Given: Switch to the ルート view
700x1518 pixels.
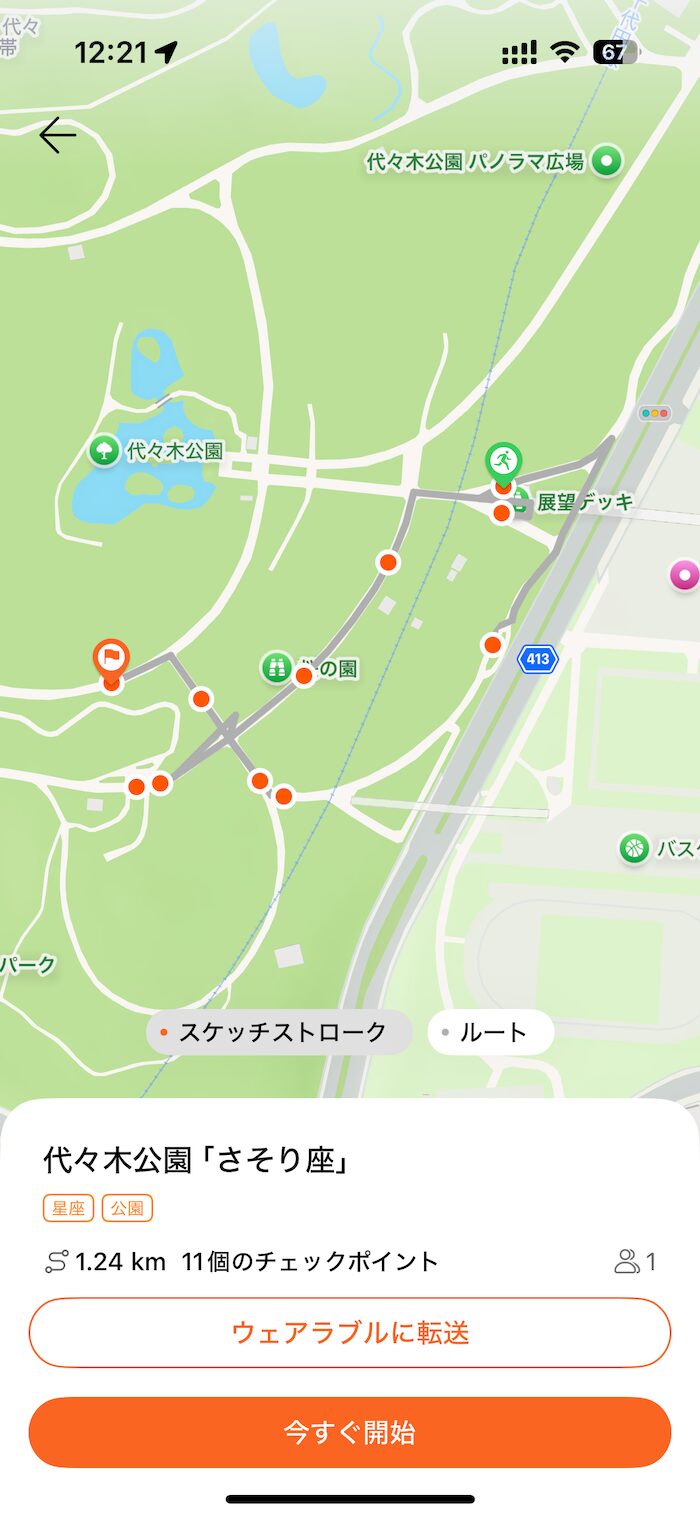Looking at the screenshot, I should [x=491, y=1032].
